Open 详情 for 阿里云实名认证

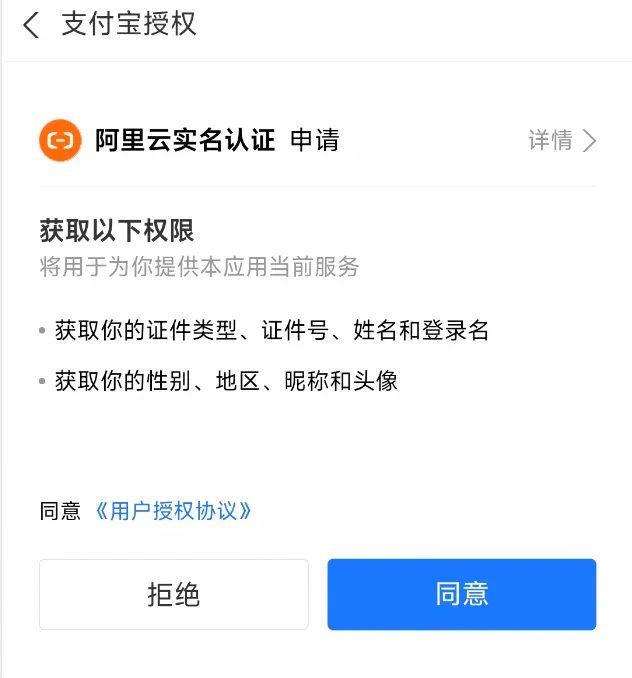[562, 140]
